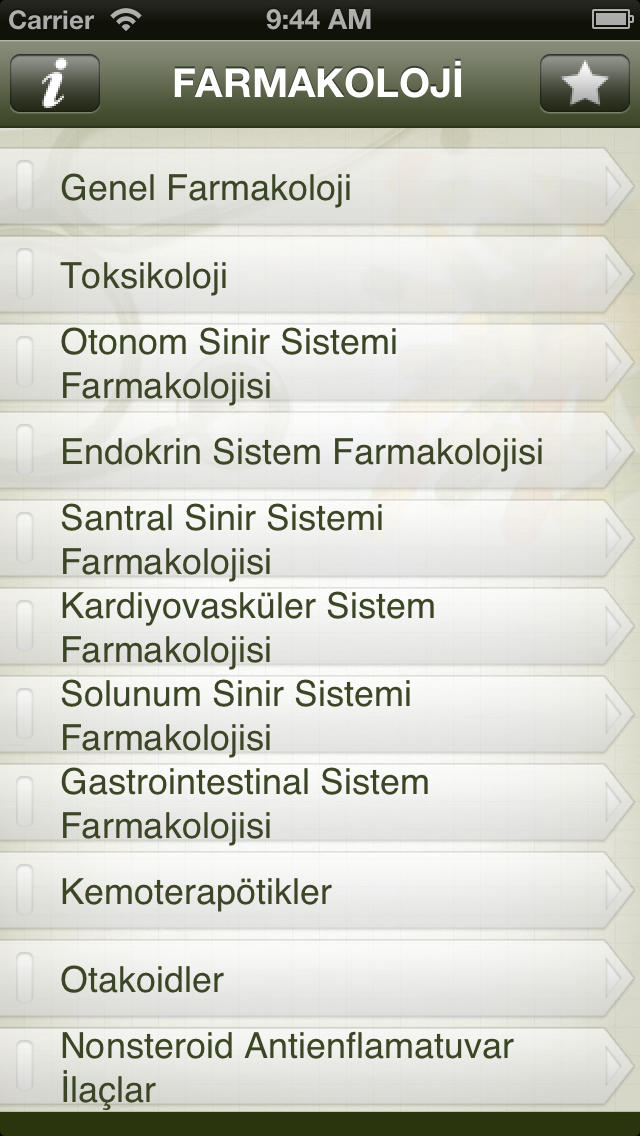Open the Kemoterapötikler topic
Screen dimensions: 640x1136
310,891
